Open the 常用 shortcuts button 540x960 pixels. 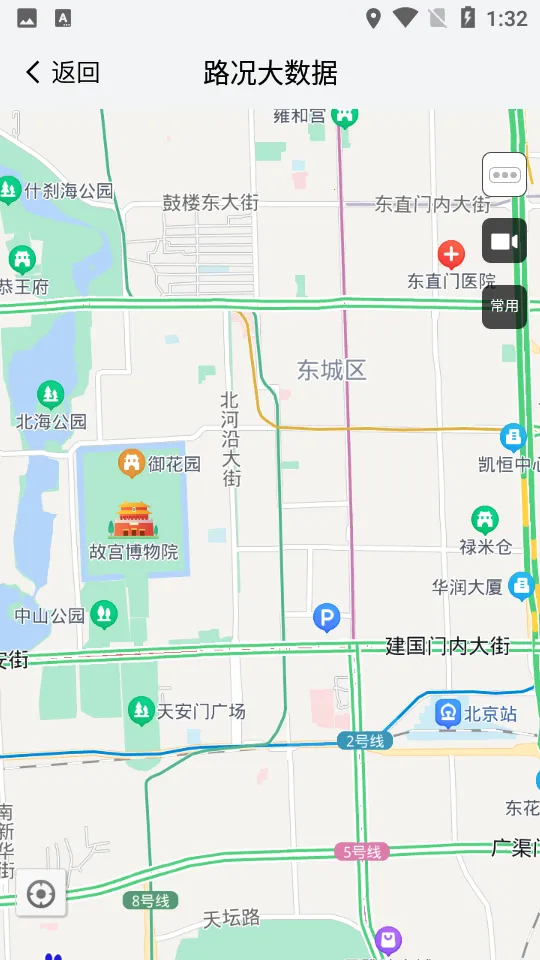point(504,306)
